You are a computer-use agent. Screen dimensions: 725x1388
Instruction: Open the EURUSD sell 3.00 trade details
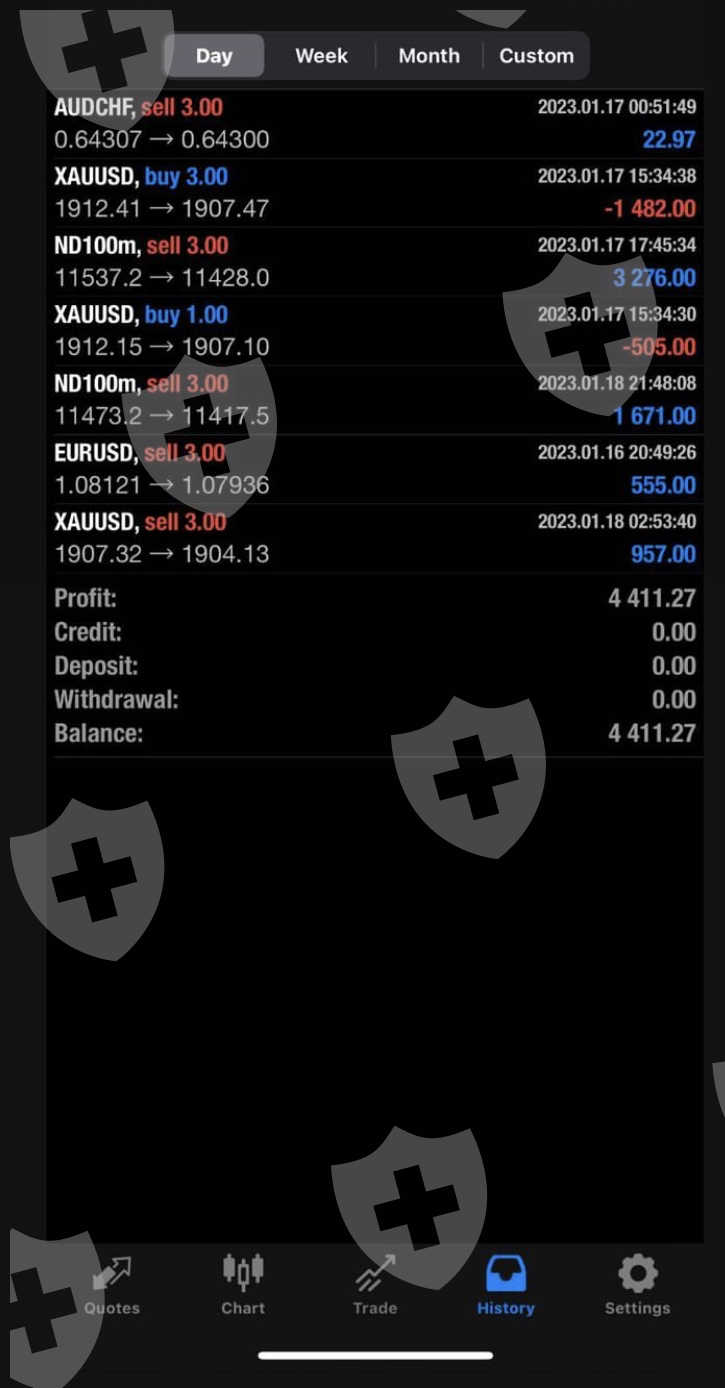click(375, 469)
